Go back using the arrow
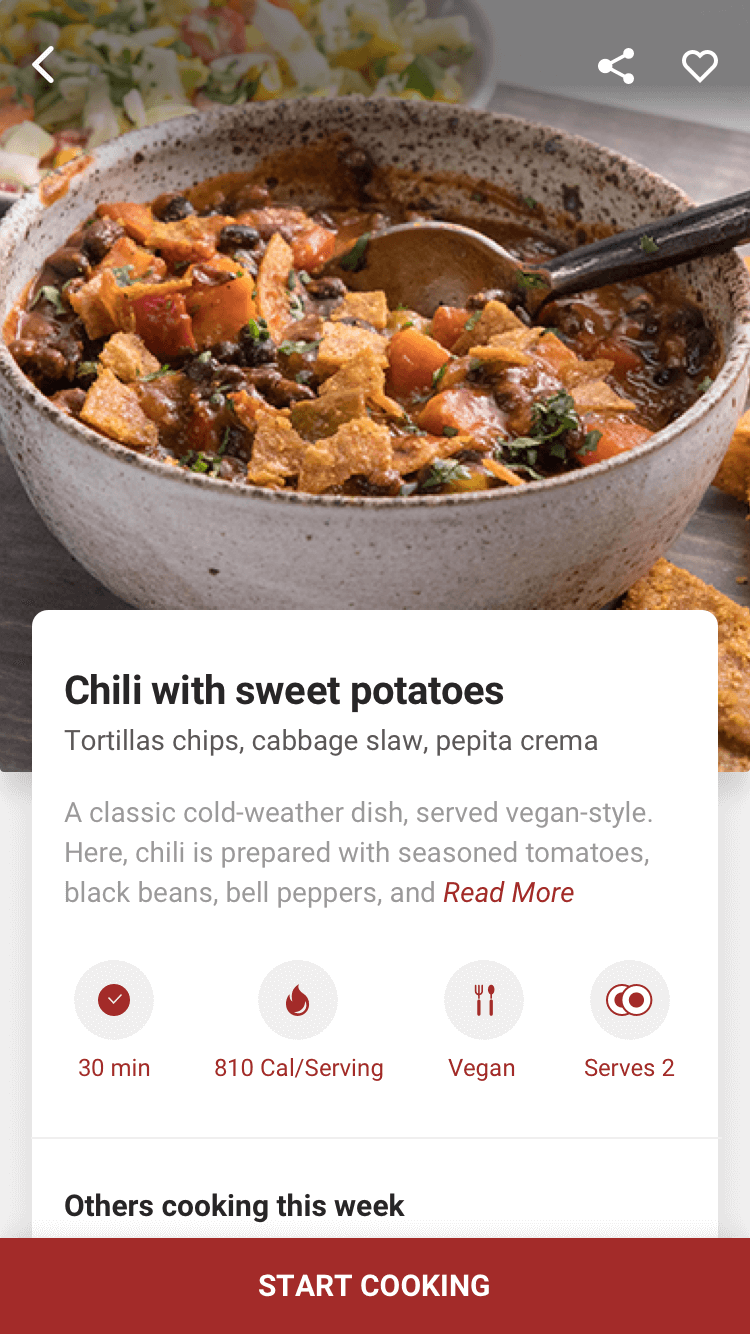Image resolution: width=750 pixels, height=1334 pixels. point(43,66)
